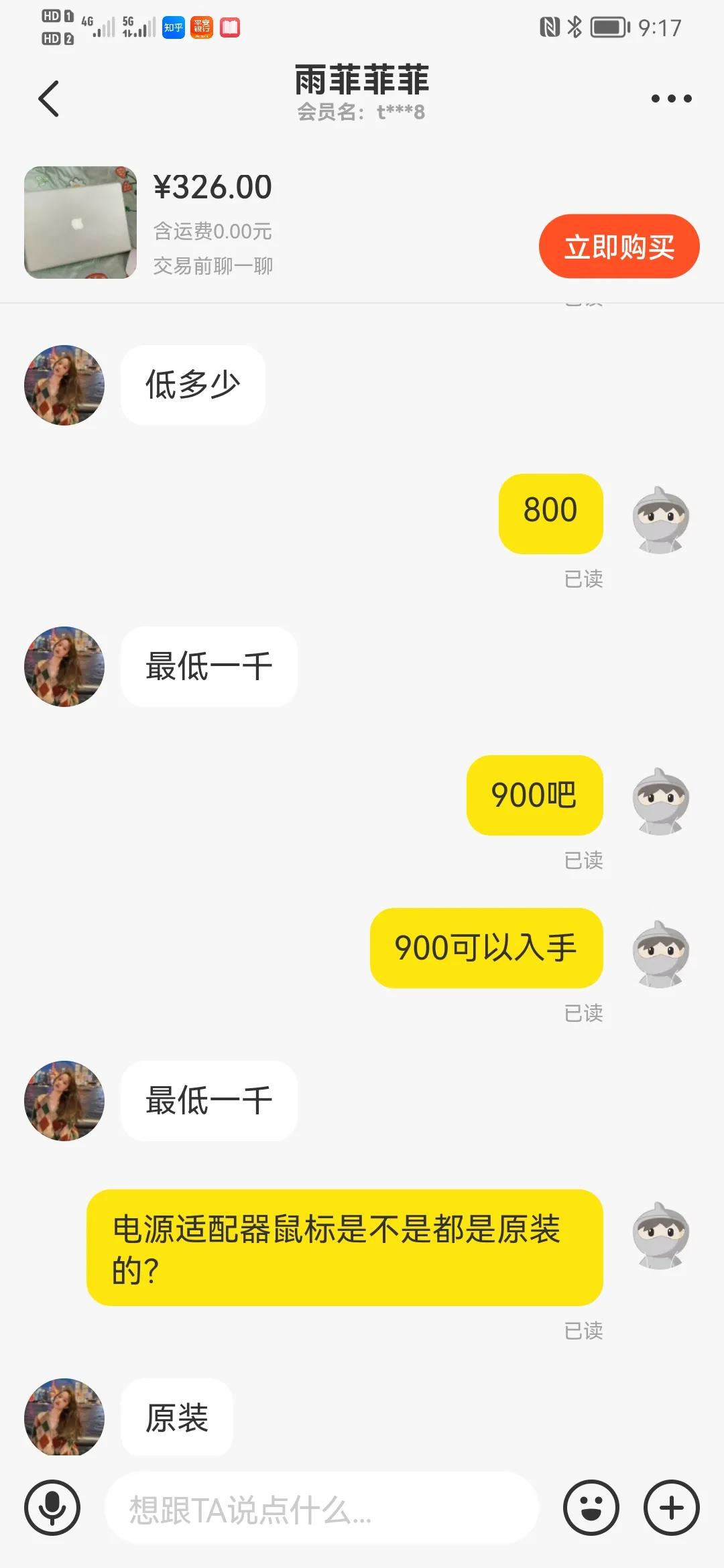This screenshot has width=724, height=1568.
Task: Open the MacBook product thumbnail
Action: [x=79, y=221]
